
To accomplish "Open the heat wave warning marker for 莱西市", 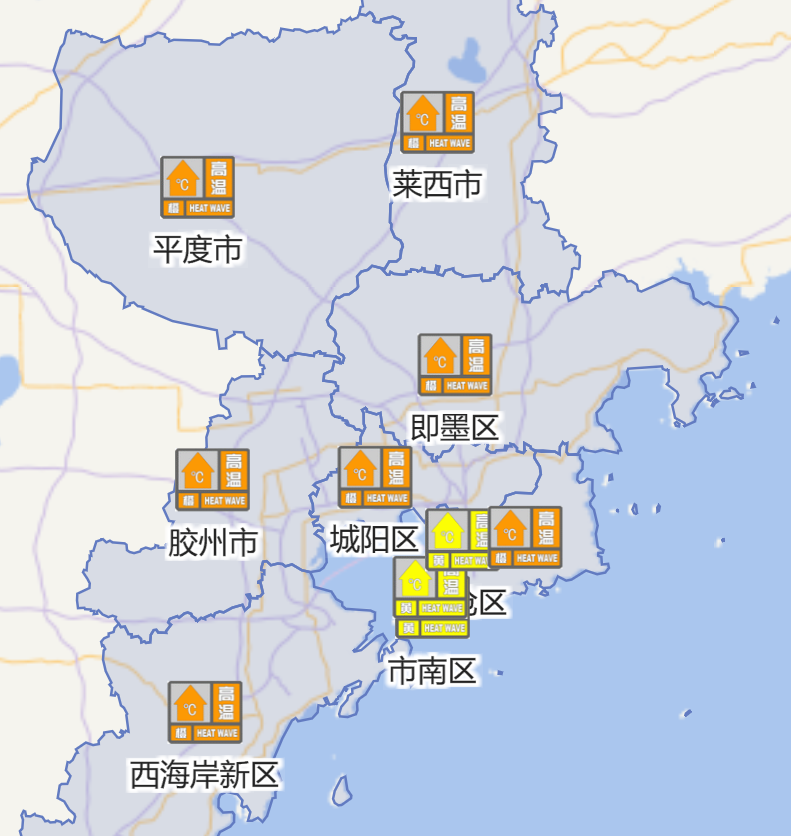I will pyautogui.click(x=437, y=122).
